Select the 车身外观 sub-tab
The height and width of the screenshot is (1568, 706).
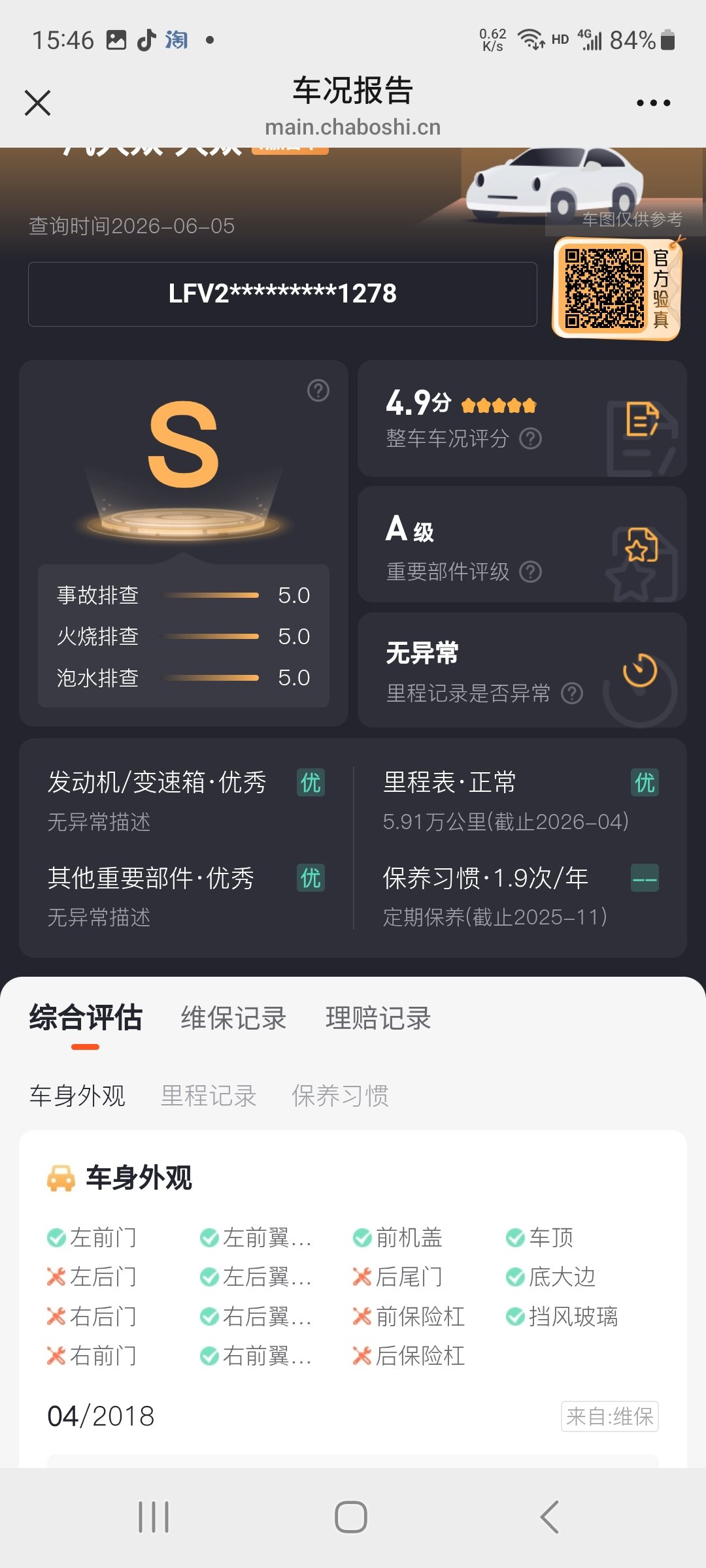point(77,1096)
